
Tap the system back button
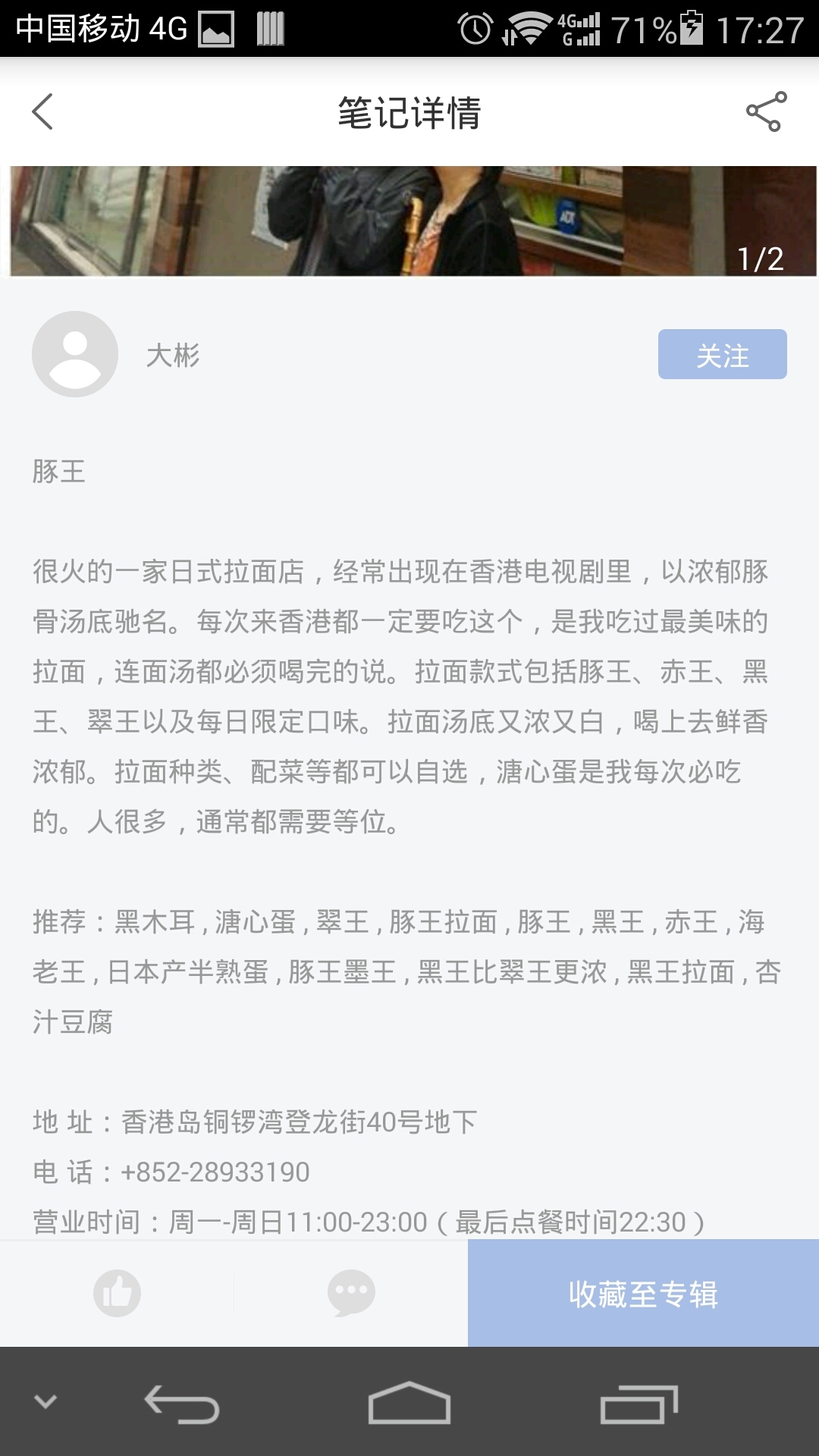point(182,1404)
